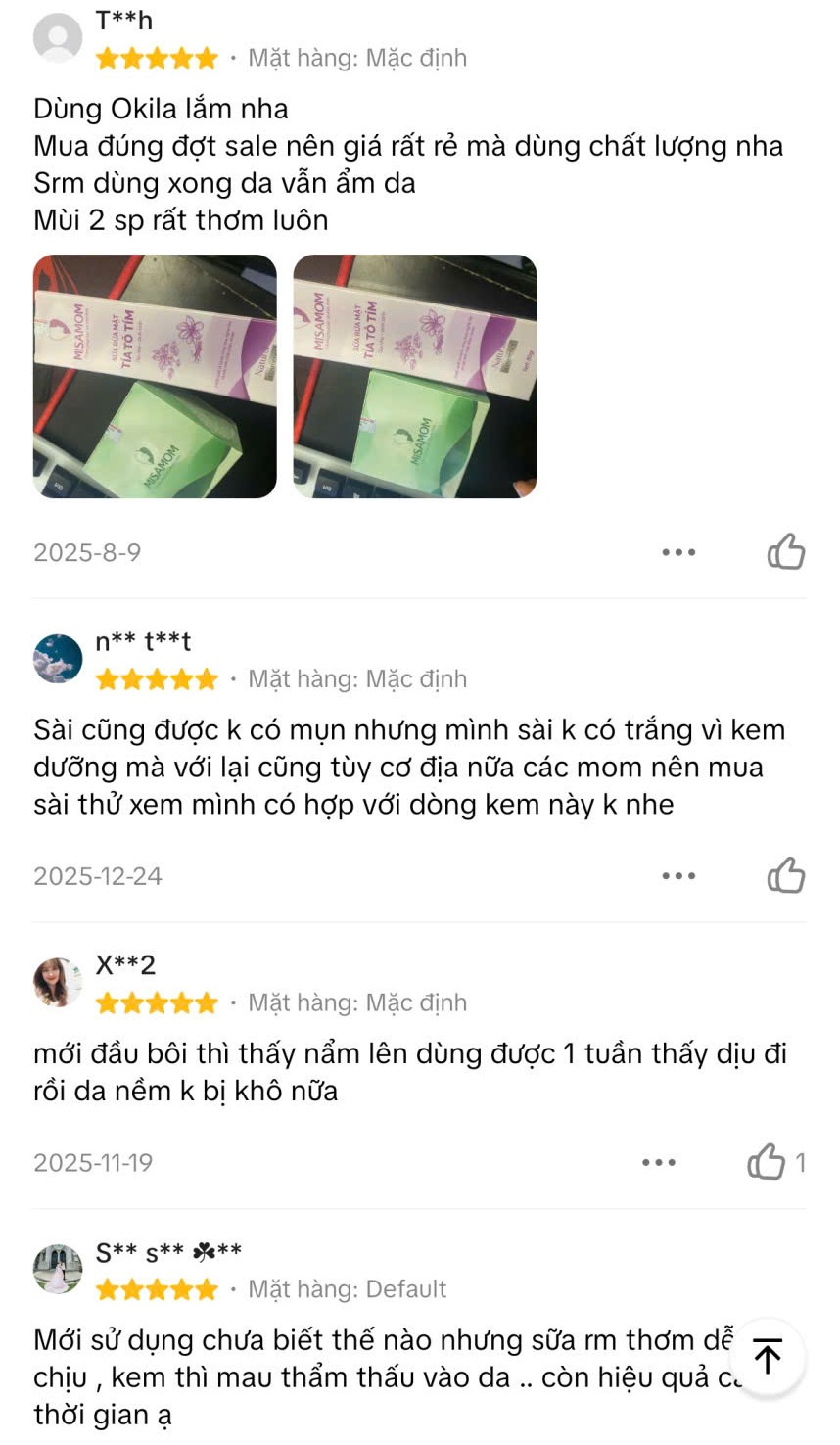Open second review photo from T**h
The height and width of the screenshot is (1445, 840).
415,377
